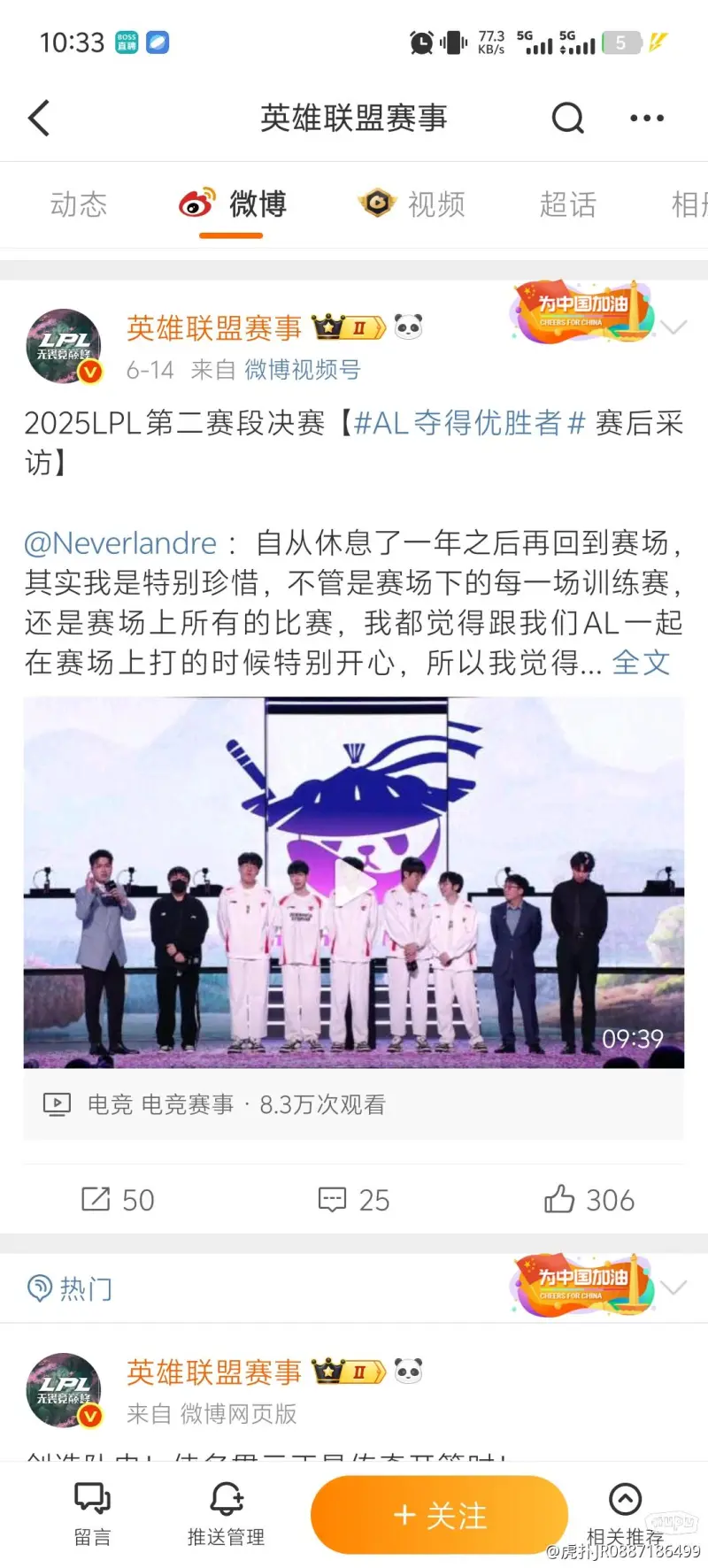
Task: Open the @Neverlandre mention
Action: pos(120,542)
